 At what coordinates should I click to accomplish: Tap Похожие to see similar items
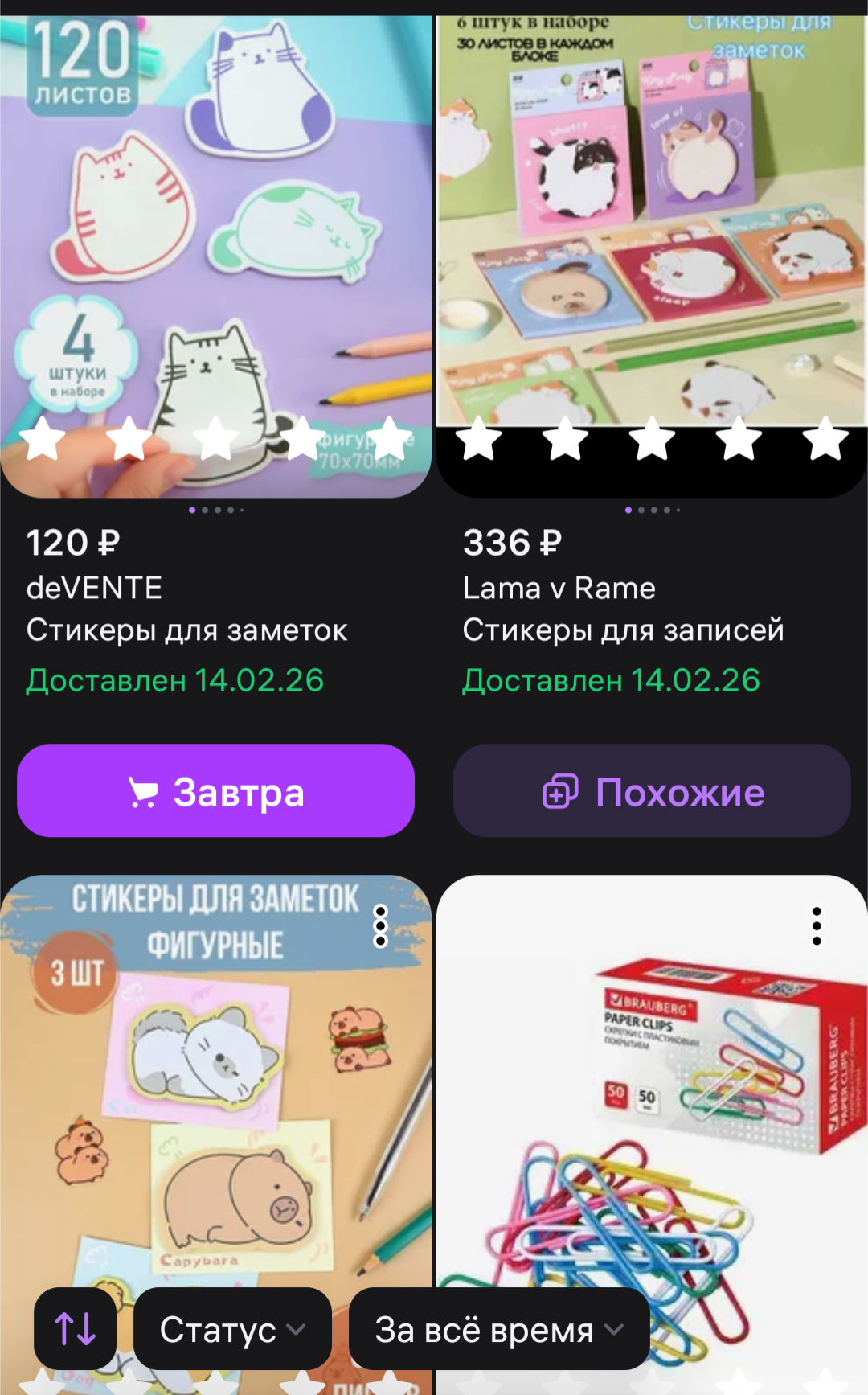[x=652, y=791]
